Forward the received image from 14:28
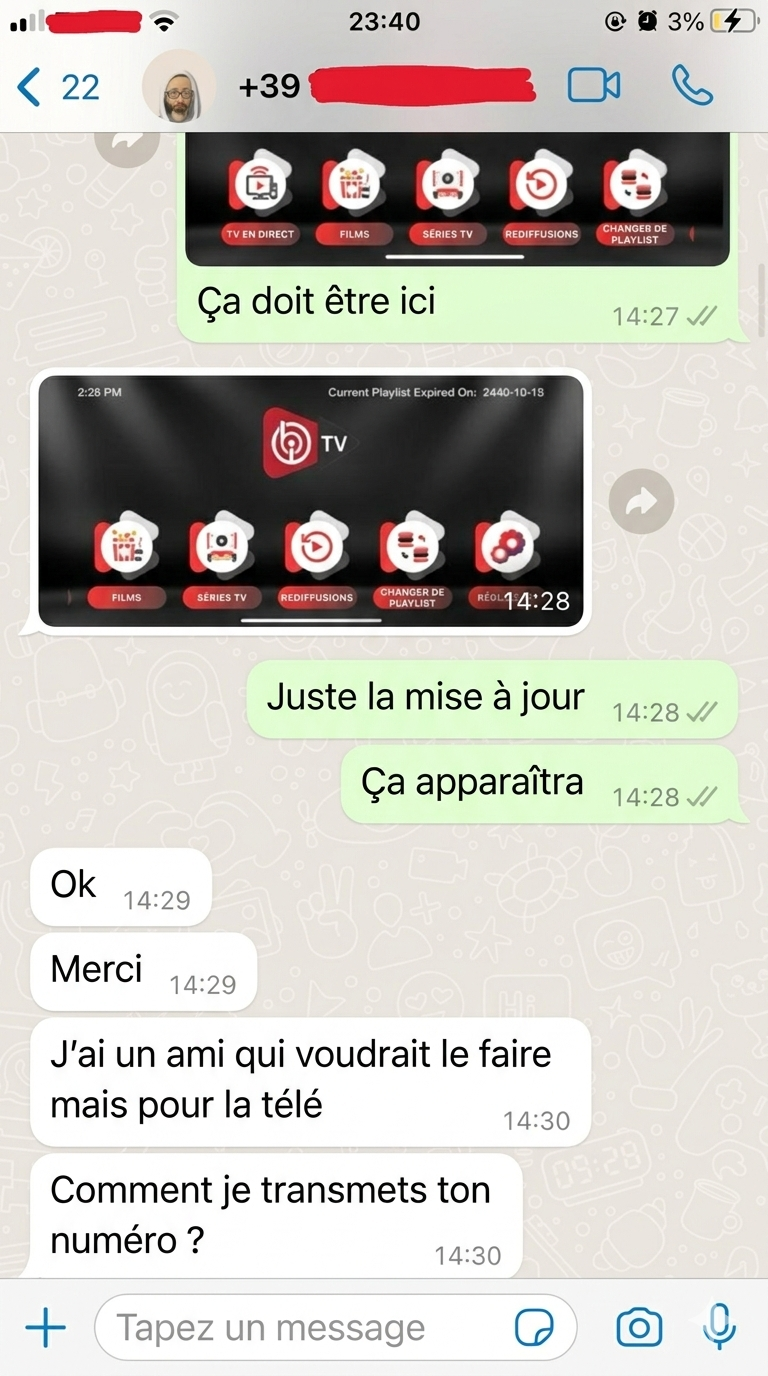The height and width of the screenshot is (1376, 768). [x=641, y=501]
